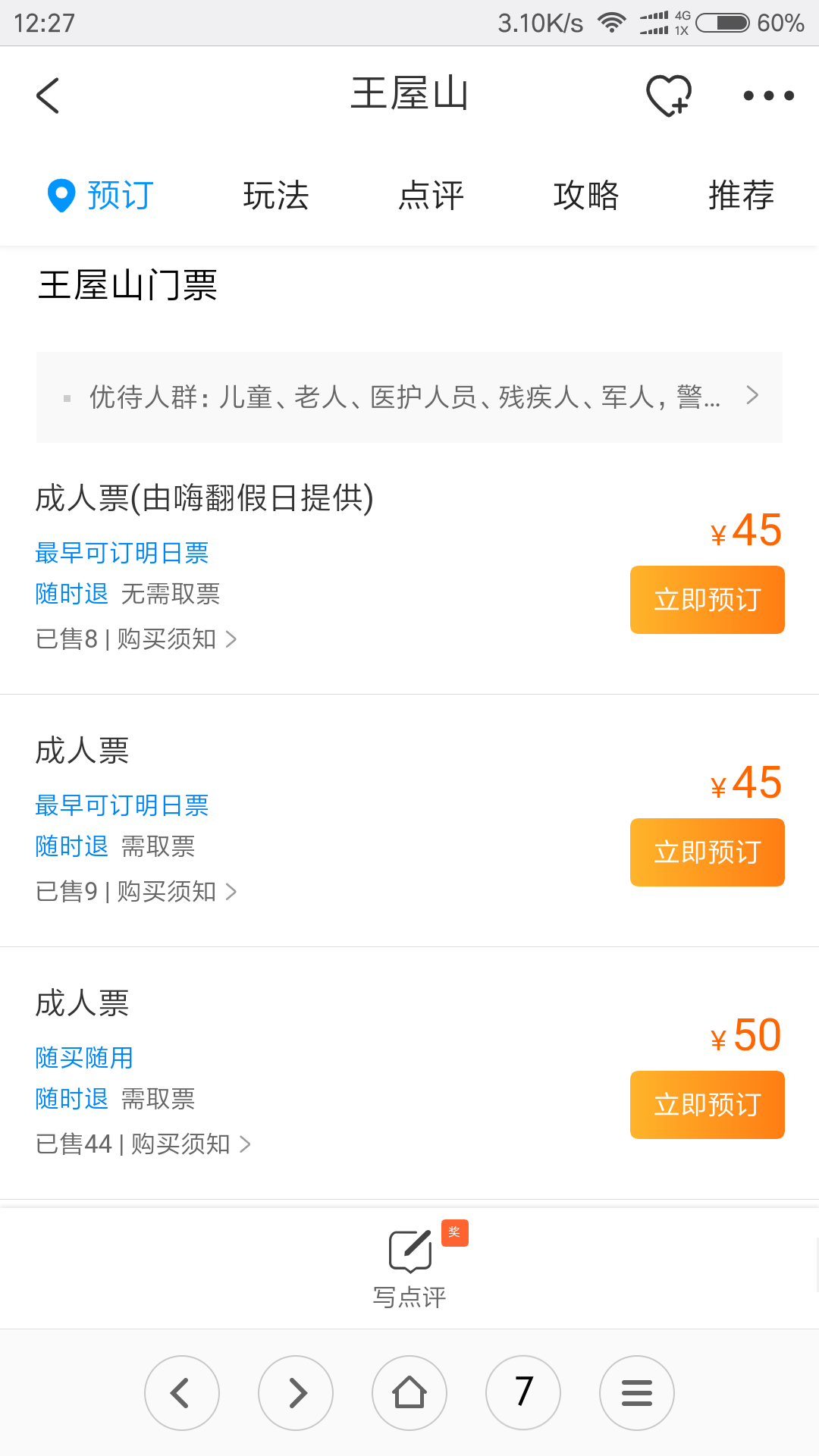Go to the browser home page
This screenshot has width=819, height=1456.
(409, 1393)
